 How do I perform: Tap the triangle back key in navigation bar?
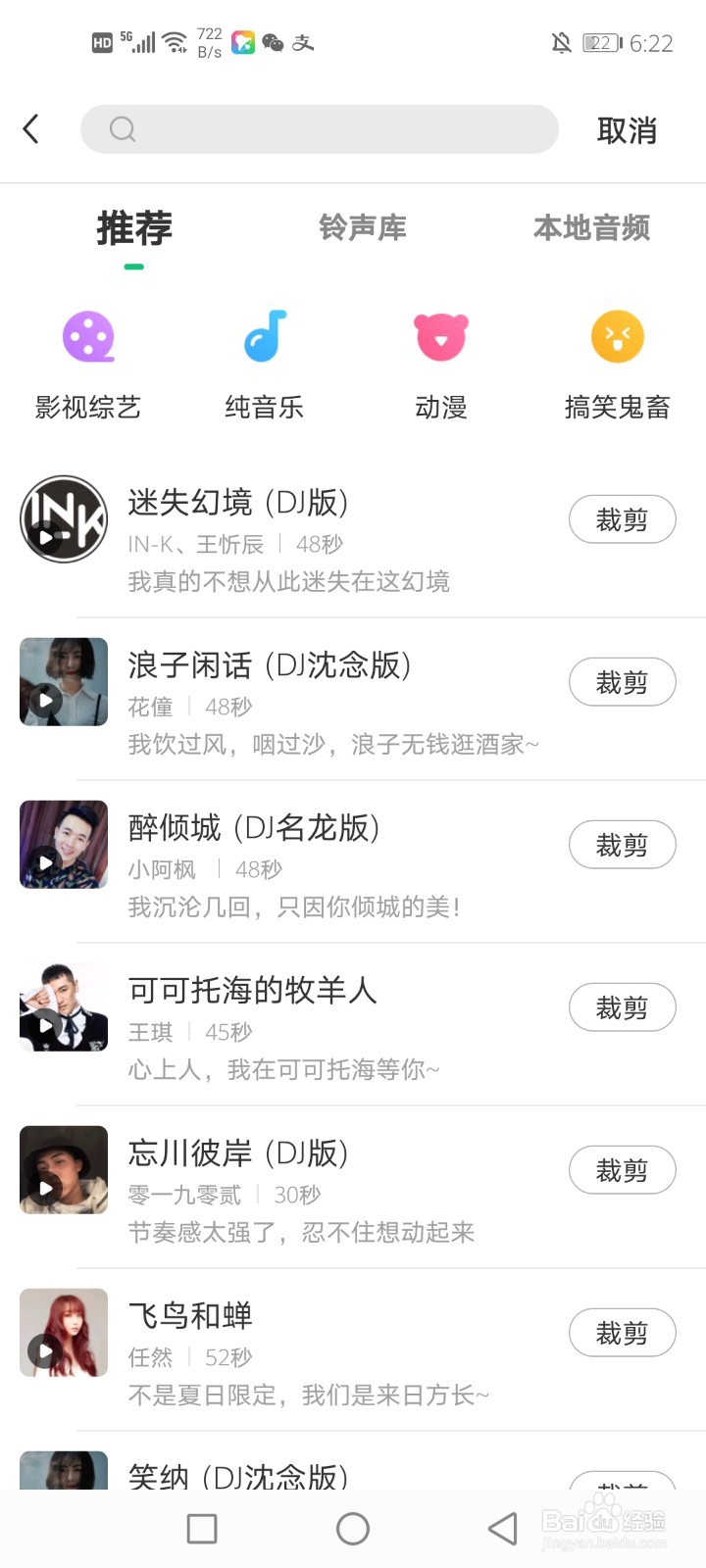[503, 1528]
